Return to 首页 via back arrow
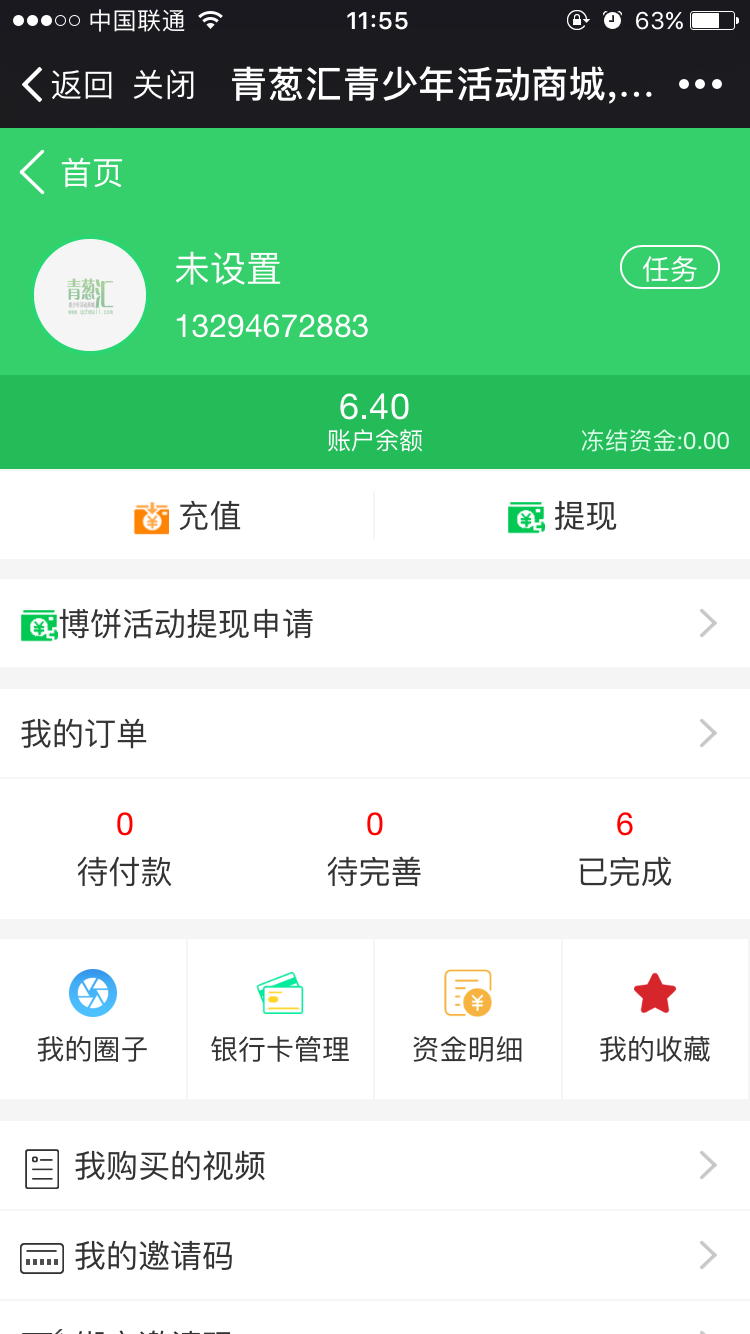 71,172
